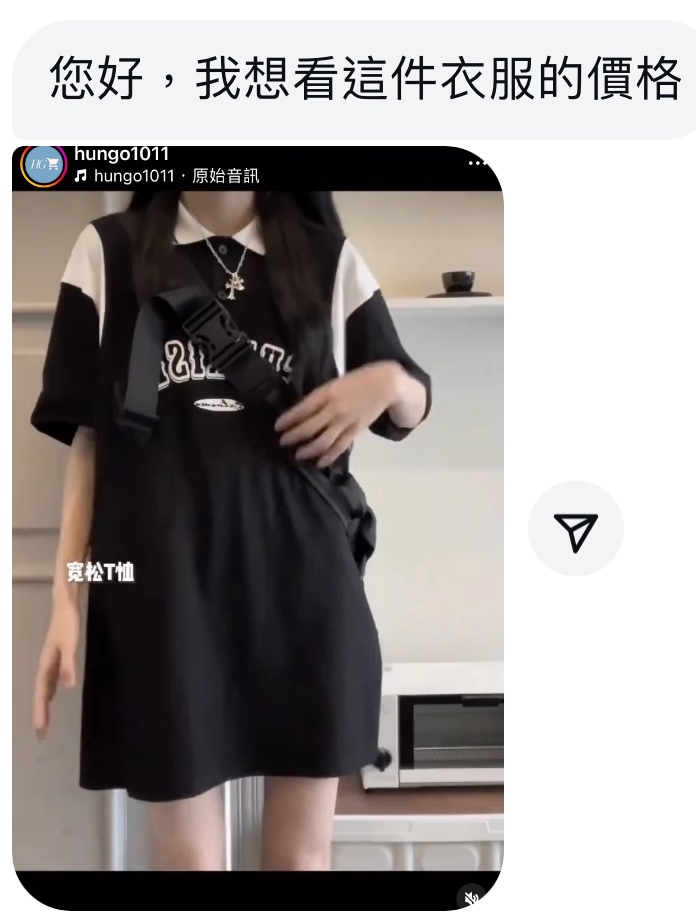The image size is (696, 922).
Task: Unmute the reel's sound
Action: [x=472, y=897]
